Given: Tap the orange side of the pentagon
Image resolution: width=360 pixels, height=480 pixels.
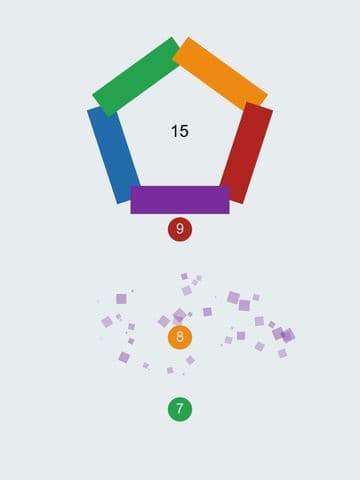Looking at the screenshot, I should [x=220, y=73].
